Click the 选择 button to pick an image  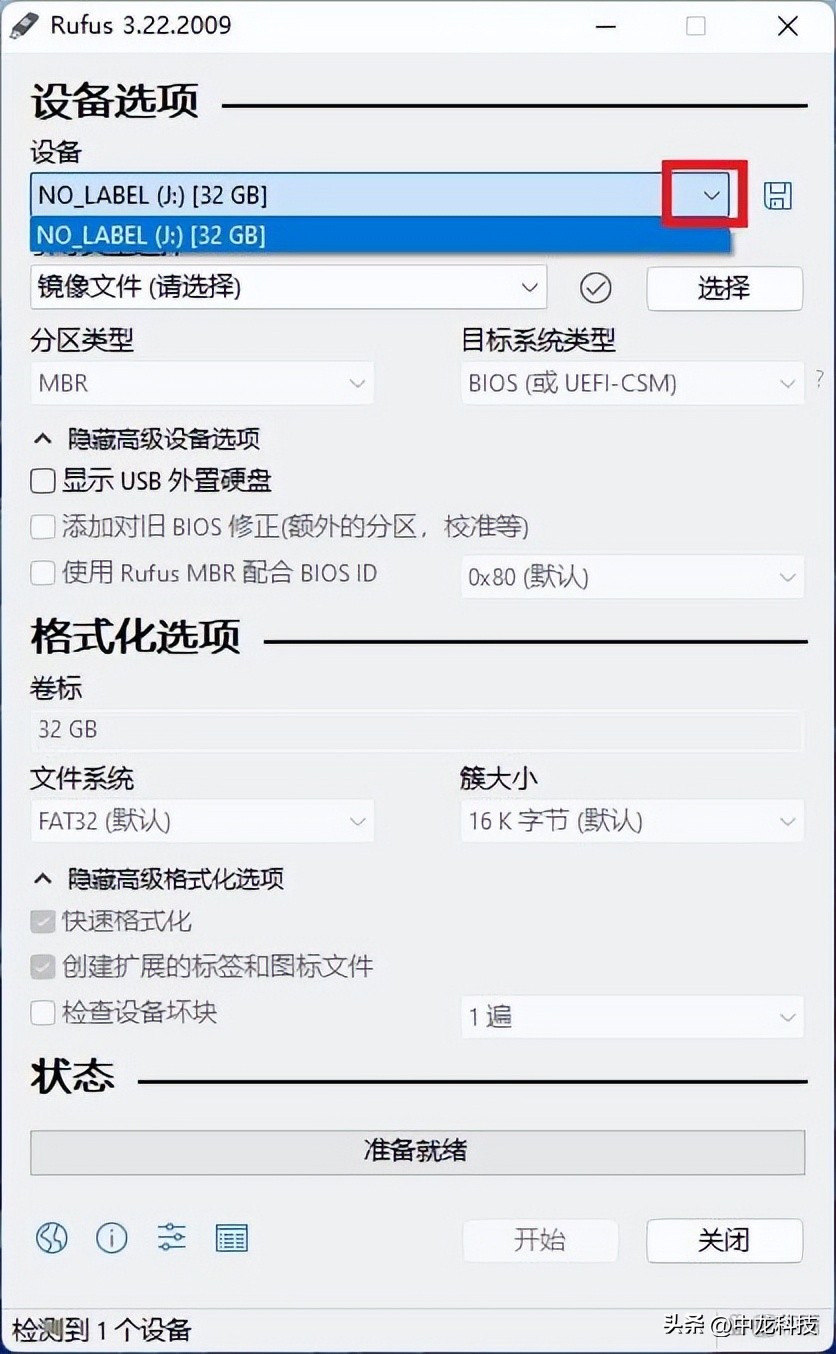pos(724,288)
